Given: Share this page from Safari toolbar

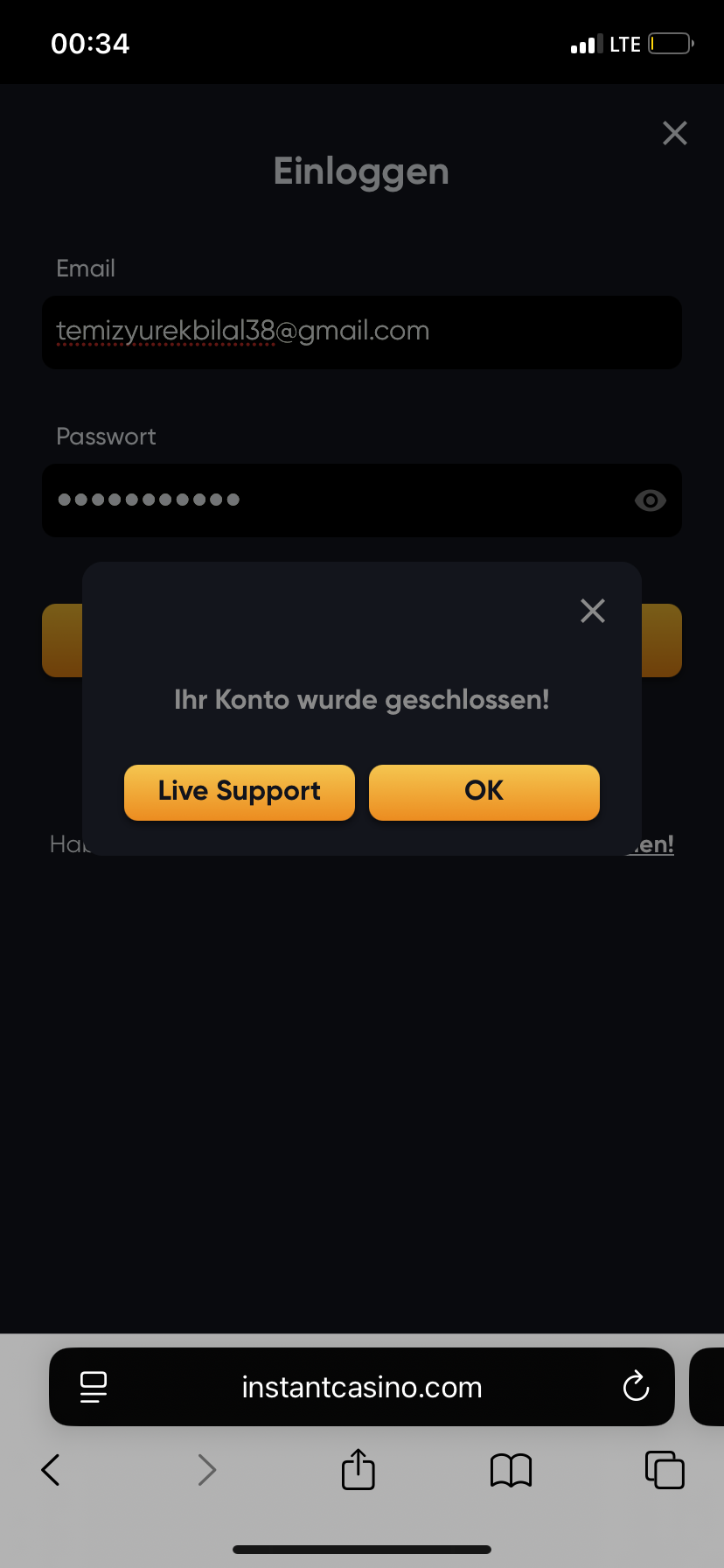Looking at the screenshot, I should click(359, 1469).
